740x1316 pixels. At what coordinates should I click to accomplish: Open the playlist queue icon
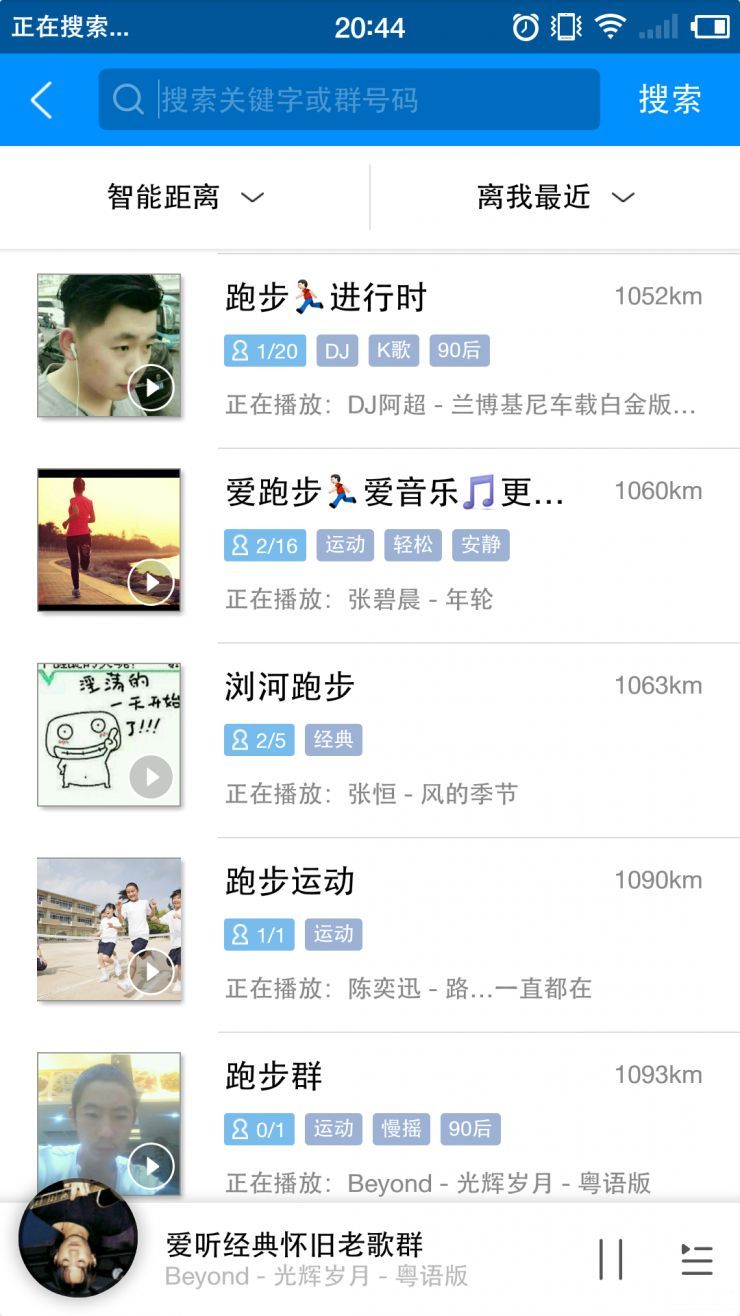(697, 1259)
